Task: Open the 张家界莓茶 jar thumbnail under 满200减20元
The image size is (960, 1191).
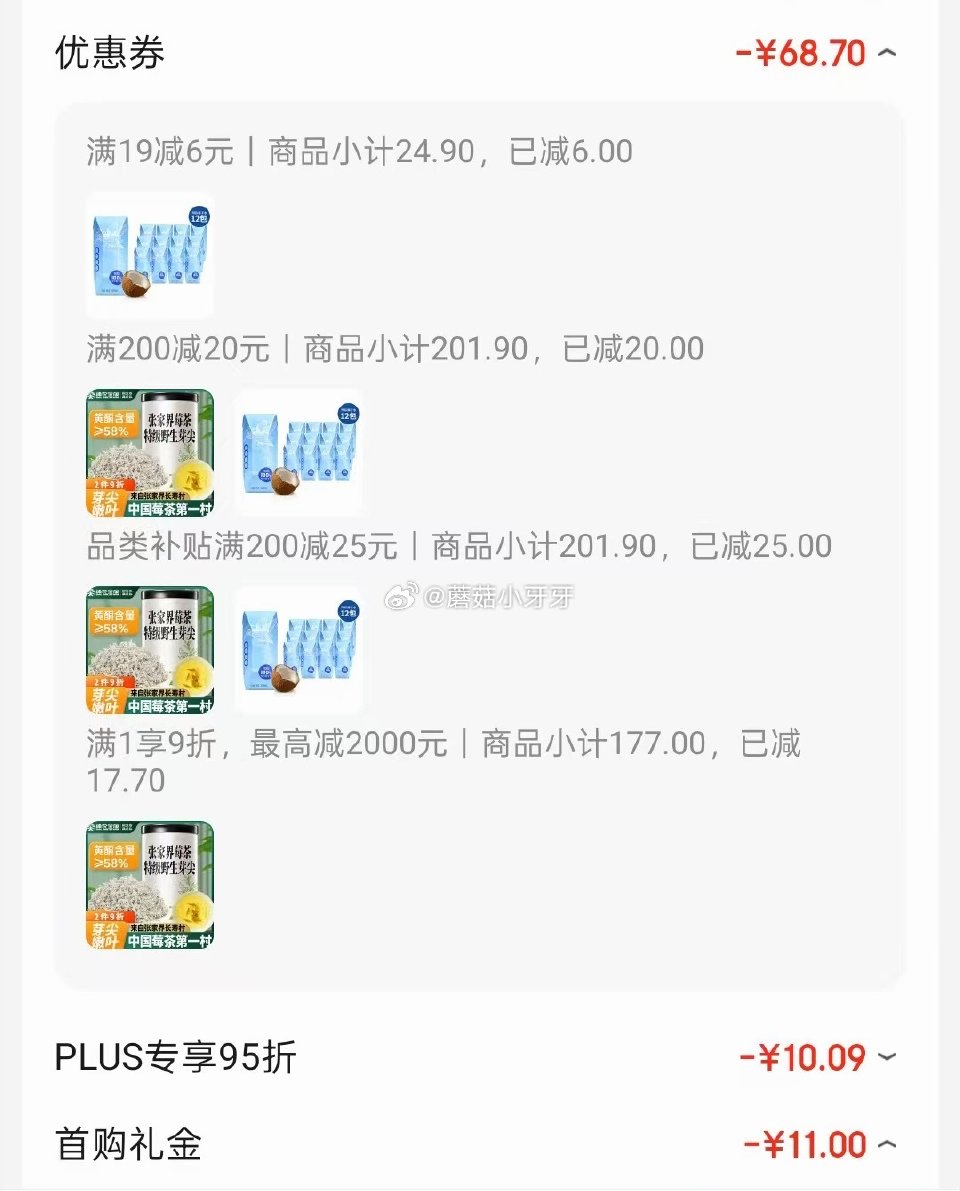Action: pyautogui.click(x=148, y=452)
